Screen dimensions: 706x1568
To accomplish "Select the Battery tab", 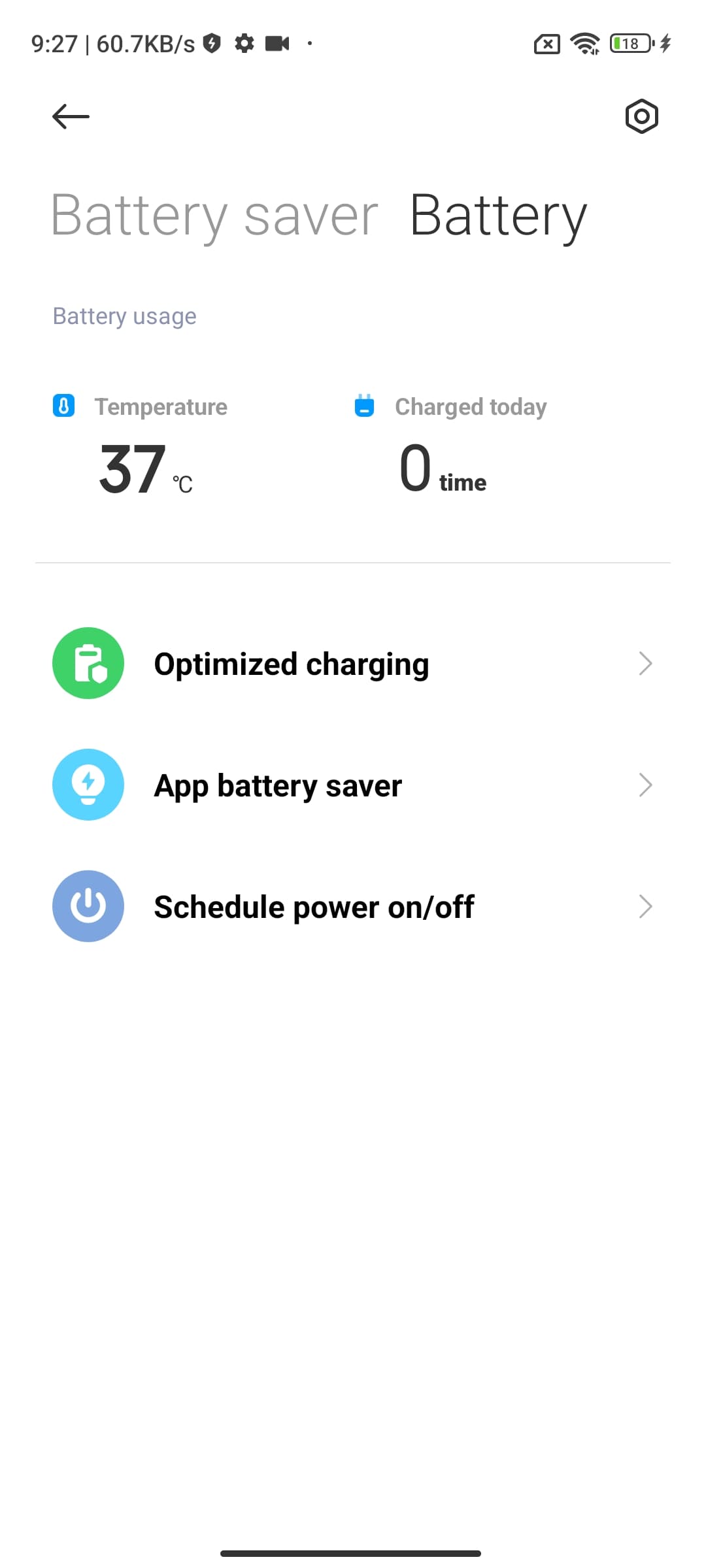I will coord(498,216).
